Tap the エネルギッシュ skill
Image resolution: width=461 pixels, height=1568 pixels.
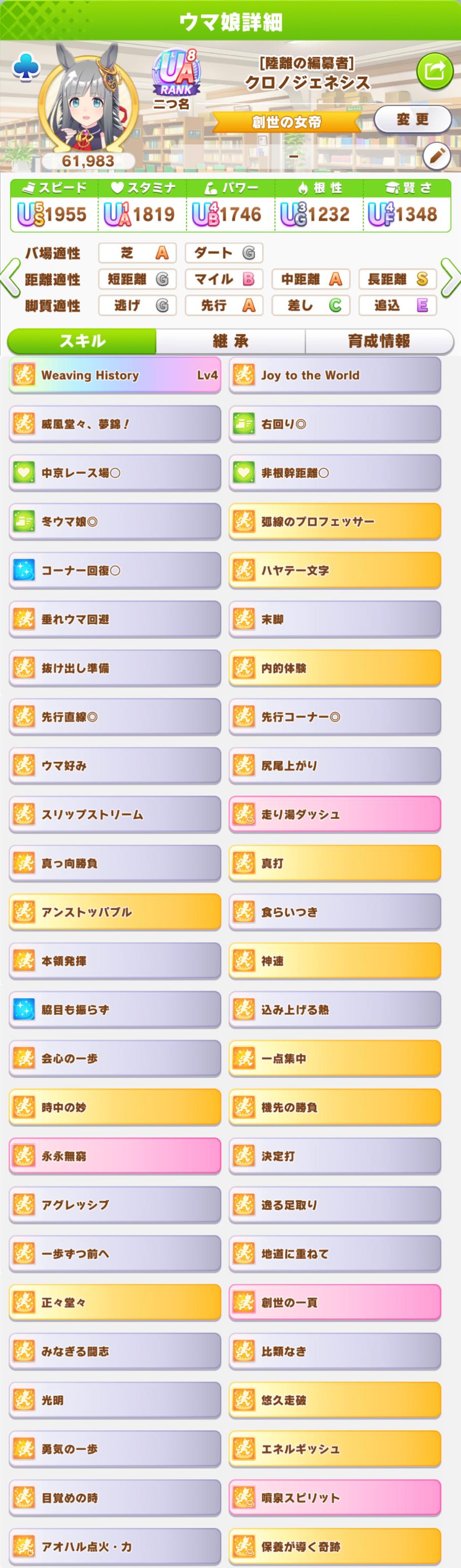point(335,1449)
